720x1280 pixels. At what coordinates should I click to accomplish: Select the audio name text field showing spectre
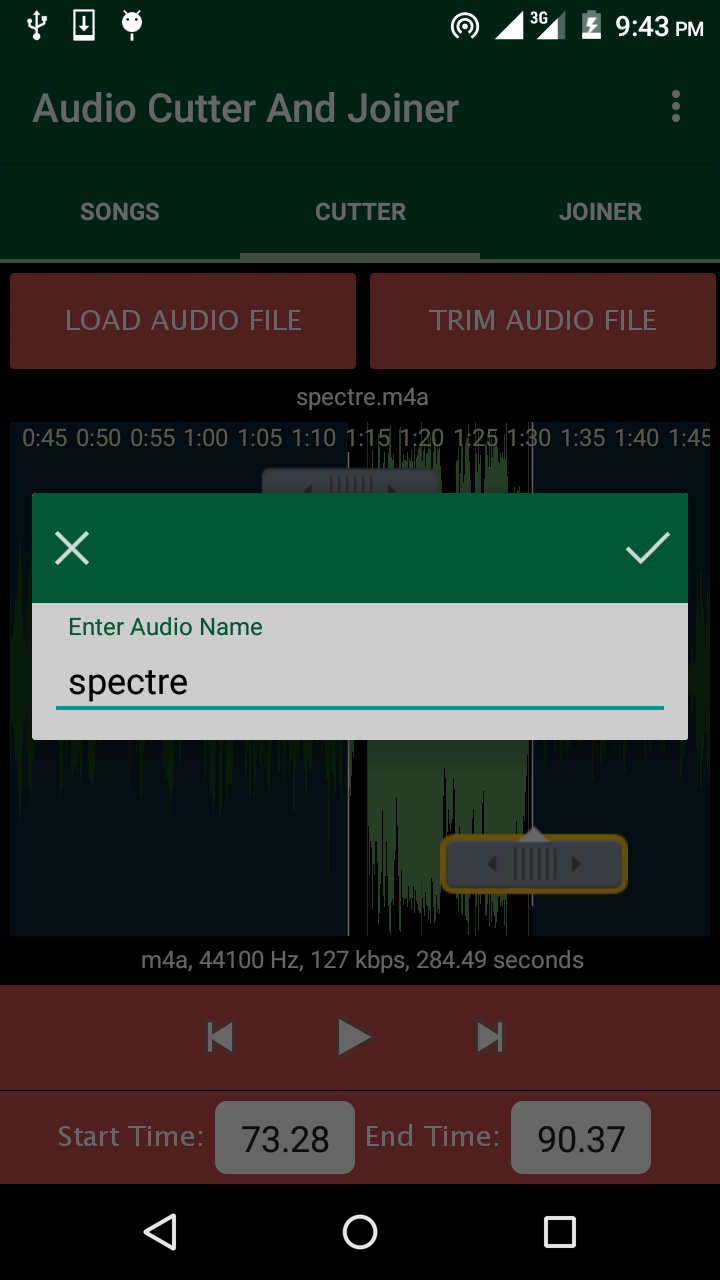[360, 681]
